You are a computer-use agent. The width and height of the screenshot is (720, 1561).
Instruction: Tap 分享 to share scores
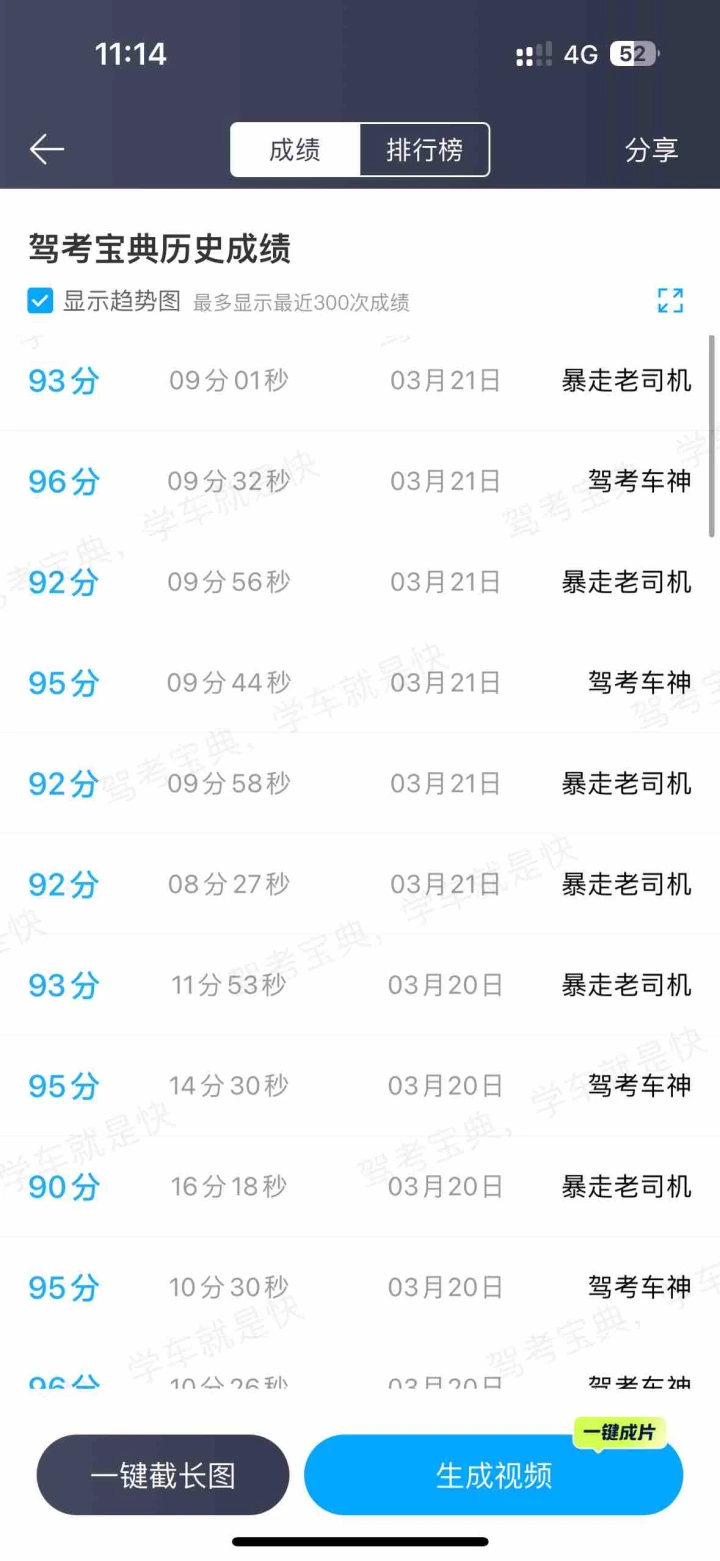coord(651,150)
